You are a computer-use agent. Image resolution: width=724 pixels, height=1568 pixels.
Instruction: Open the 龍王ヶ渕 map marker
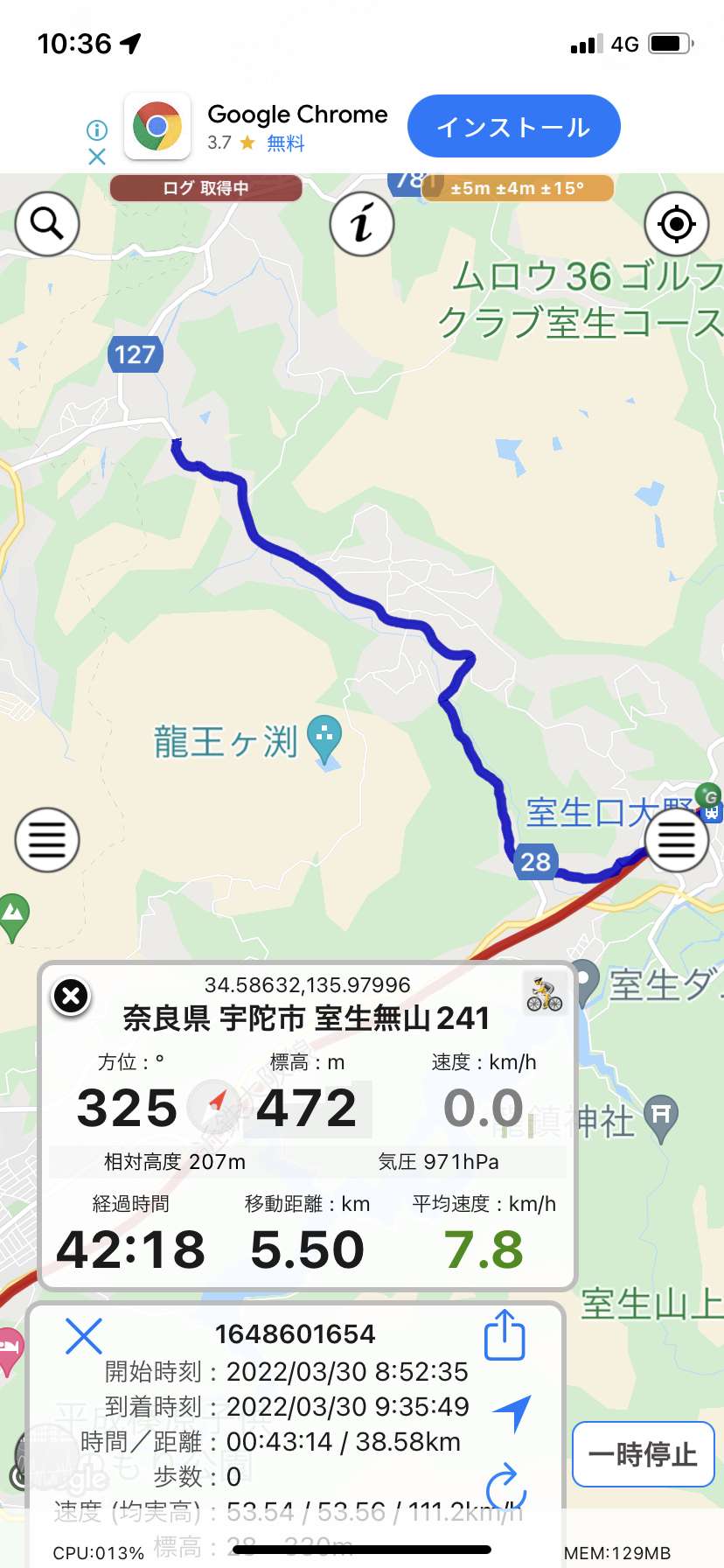coord(325,740)
